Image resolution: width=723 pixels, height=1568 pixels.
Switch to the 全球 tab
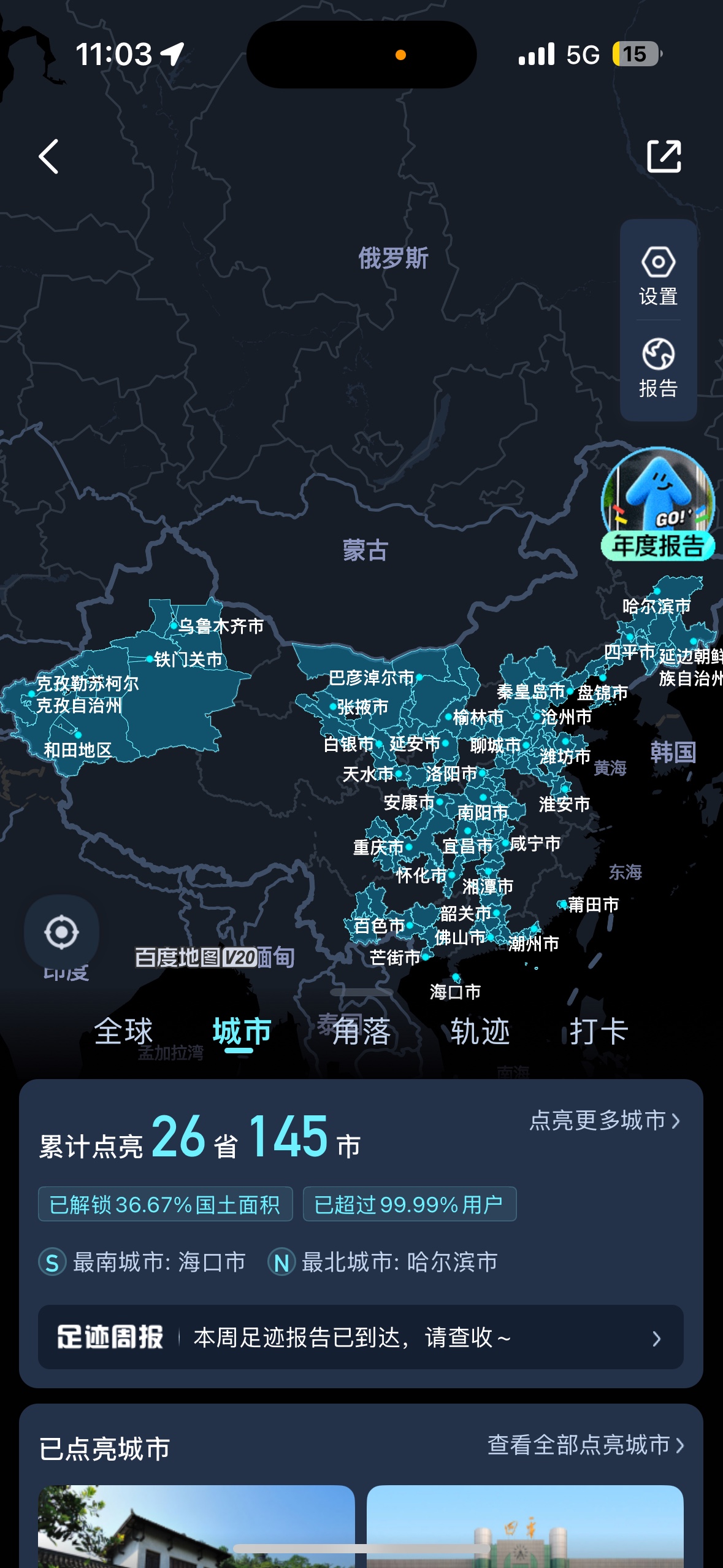123,1031
